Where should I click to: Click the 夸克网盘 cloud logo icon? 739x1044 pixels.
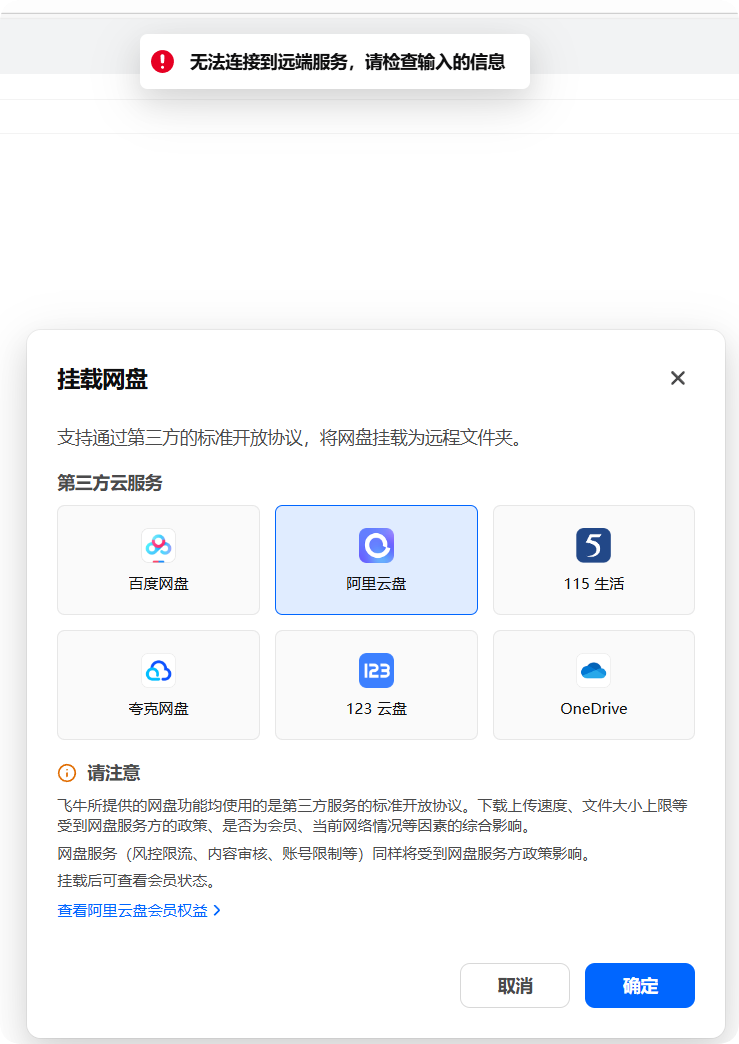coord(158,671)
